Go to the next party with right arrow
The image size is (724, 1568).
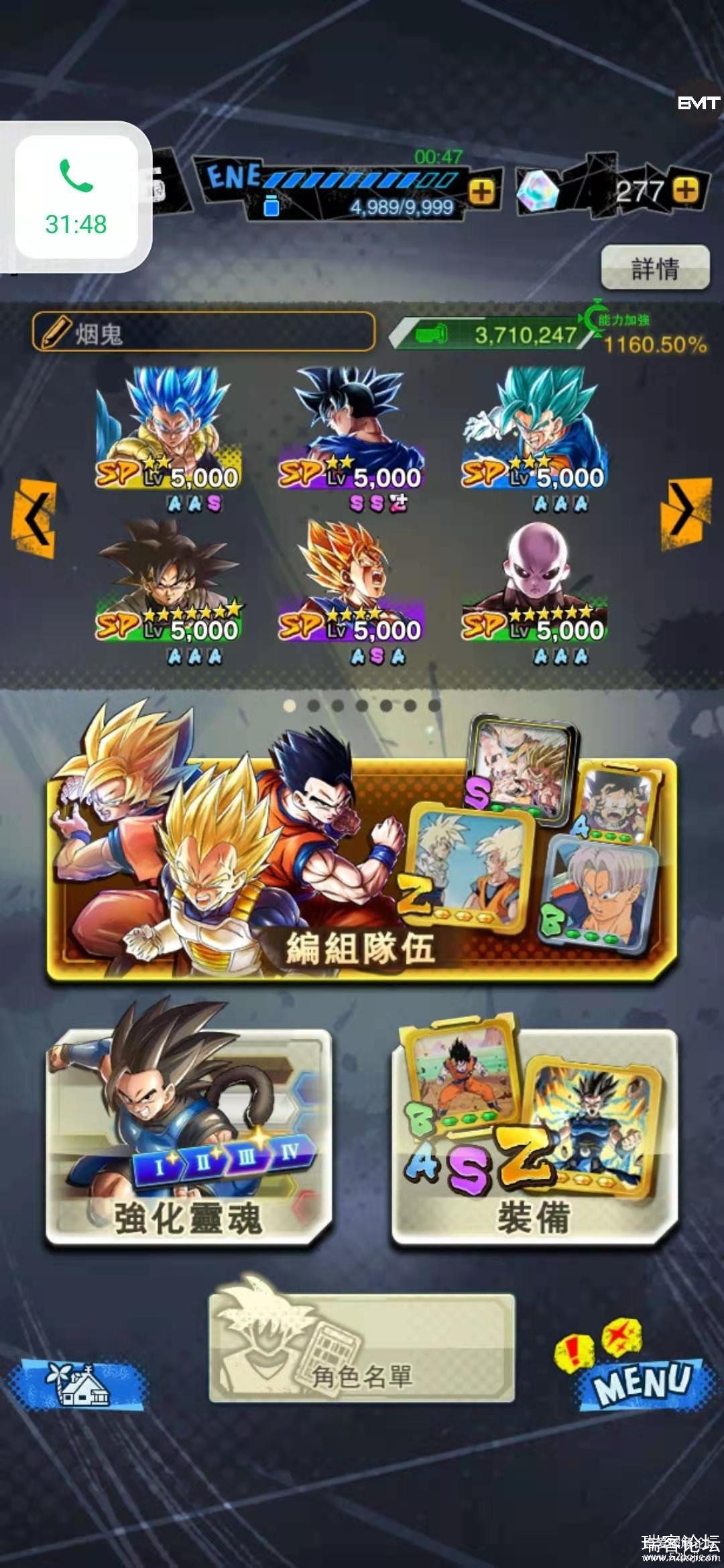pyautogui.click(x=685, y=513)
